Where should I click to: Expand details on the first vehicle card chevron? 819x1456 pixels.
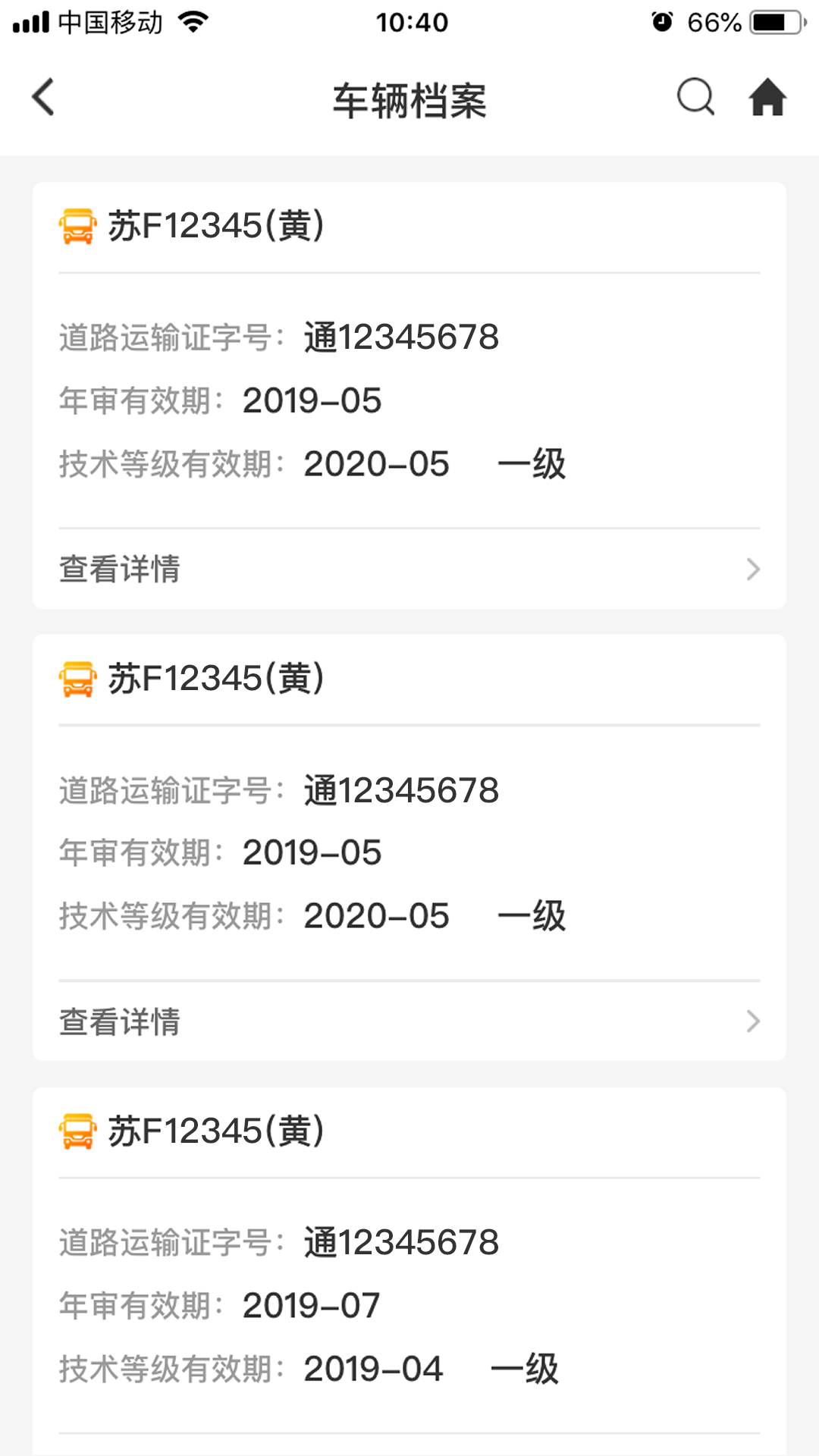pos(752,569)
